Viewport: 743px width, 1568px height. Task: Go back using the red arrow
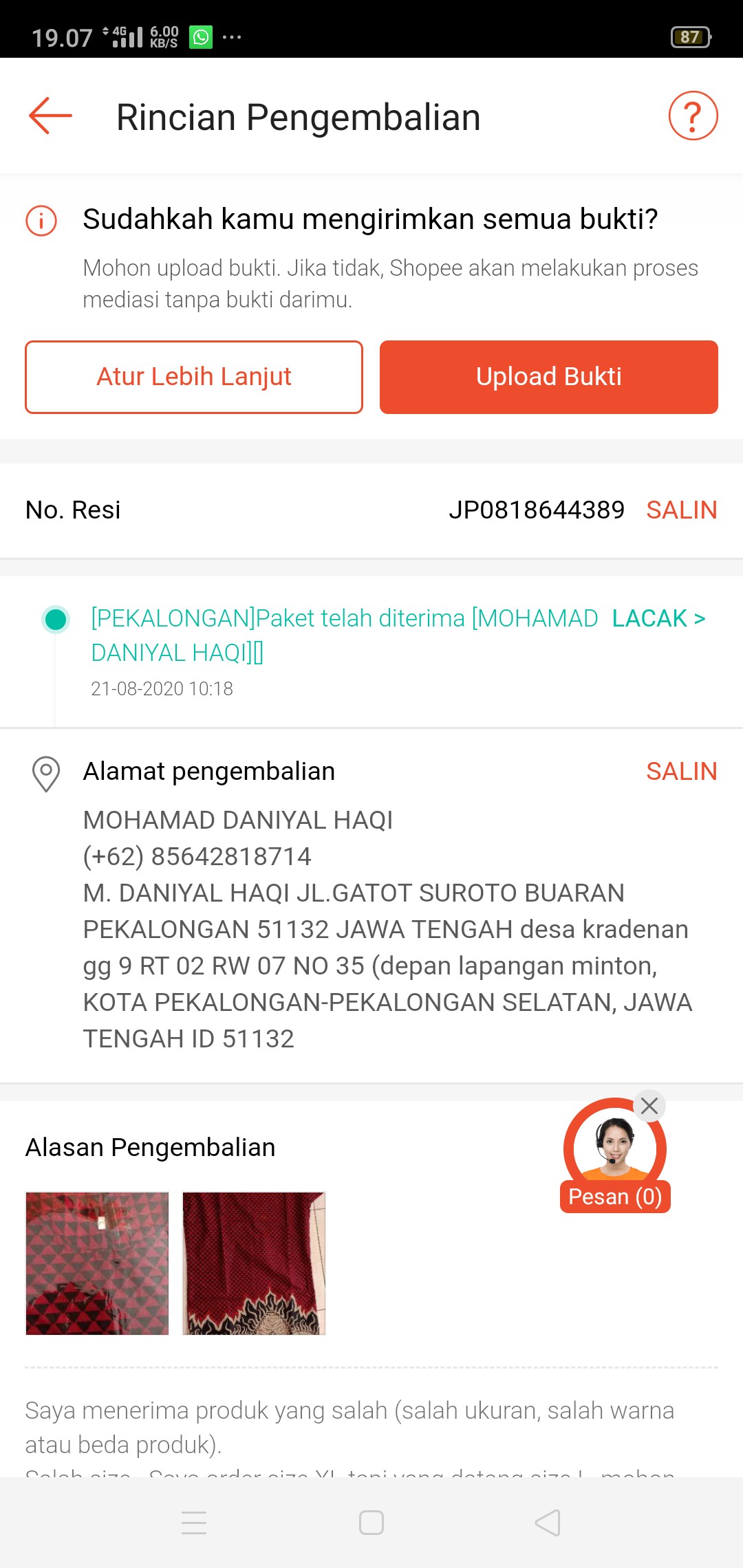tap(50, 116)
